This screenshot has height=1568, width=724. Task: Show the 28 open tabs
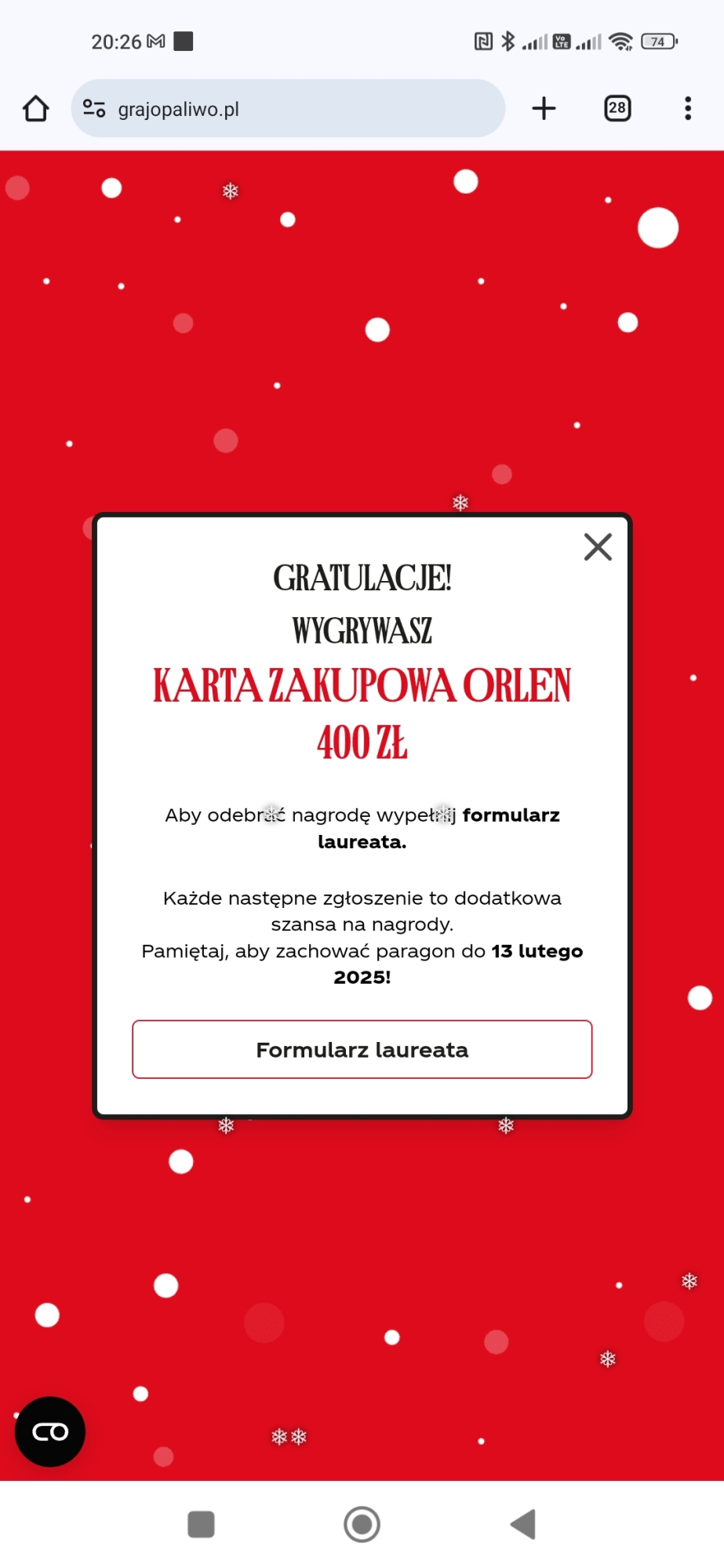point(617,108)
